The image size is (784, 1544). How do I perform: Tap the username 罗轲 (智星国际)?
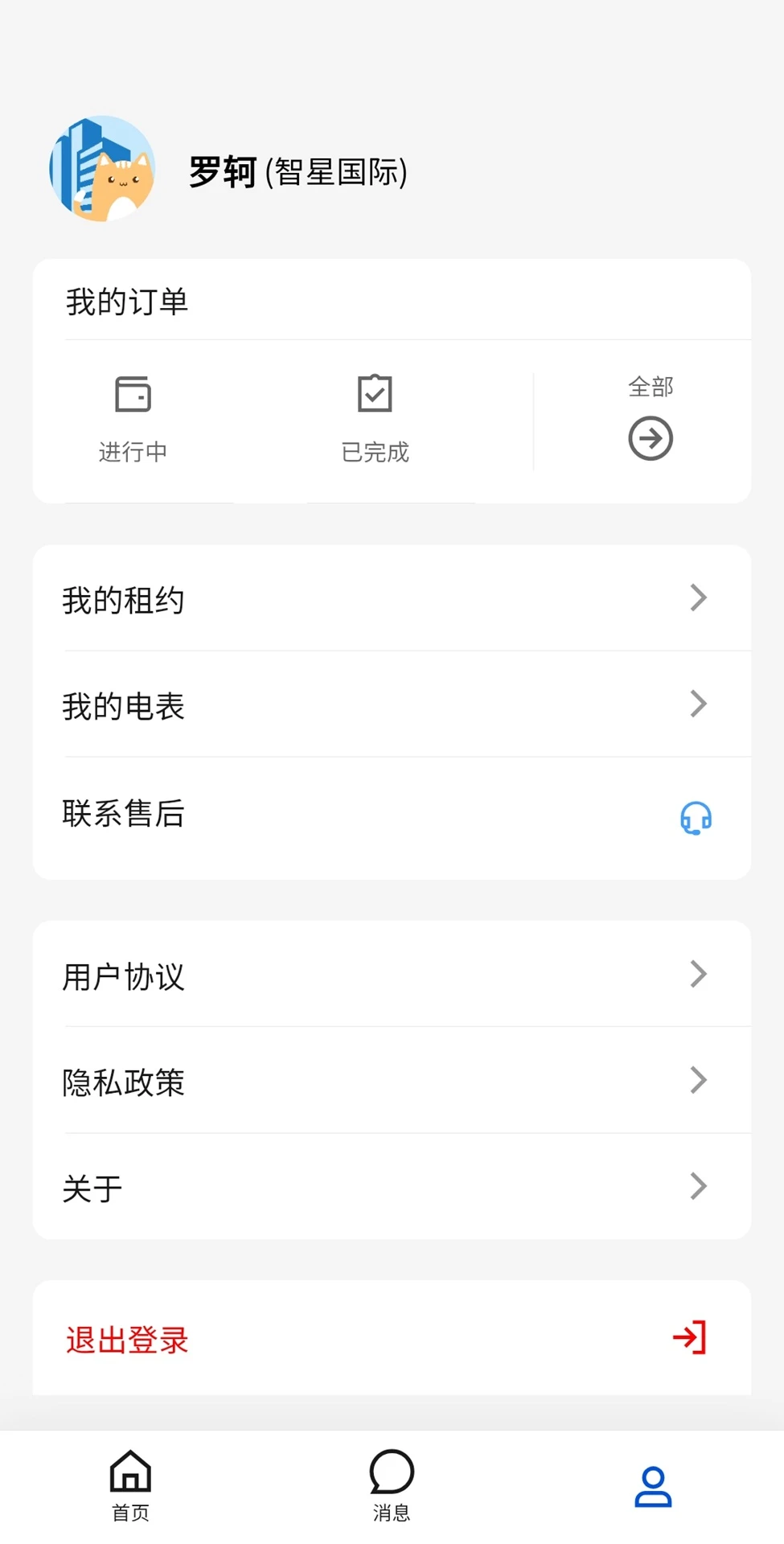[298, 171]
